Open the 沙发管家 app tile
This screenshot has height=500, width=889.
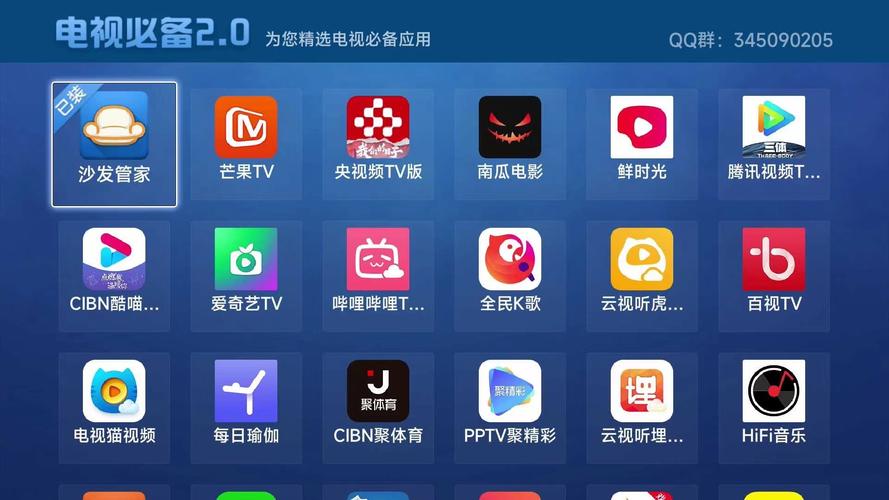click(x=114, y=143)
